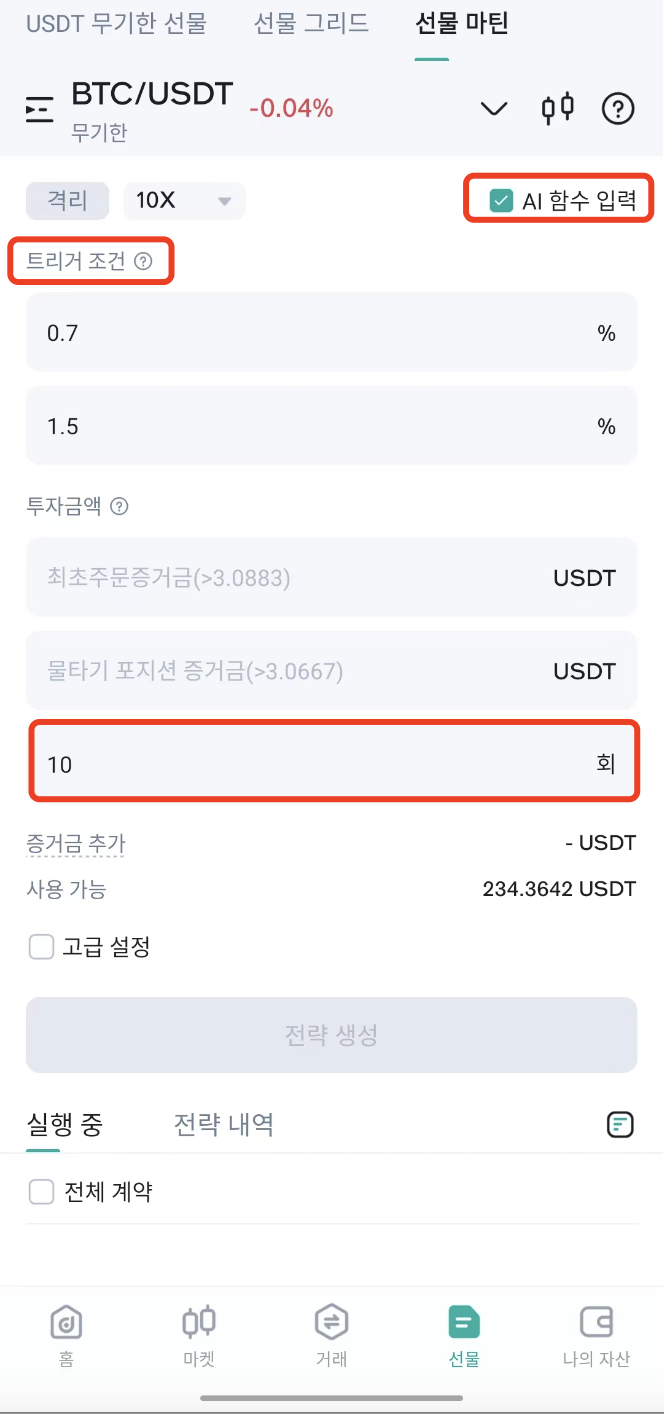Enter 물타기 포지션 증거금 amount
The image size is (664, 1414).
[331, 670]
